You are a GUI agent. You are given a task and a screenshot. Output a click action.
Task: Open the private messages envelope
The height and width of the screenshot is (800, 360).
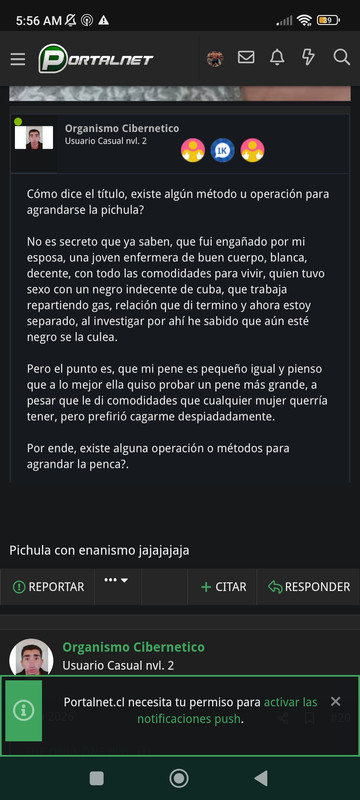pyautogui.click(x=246, y=58)
